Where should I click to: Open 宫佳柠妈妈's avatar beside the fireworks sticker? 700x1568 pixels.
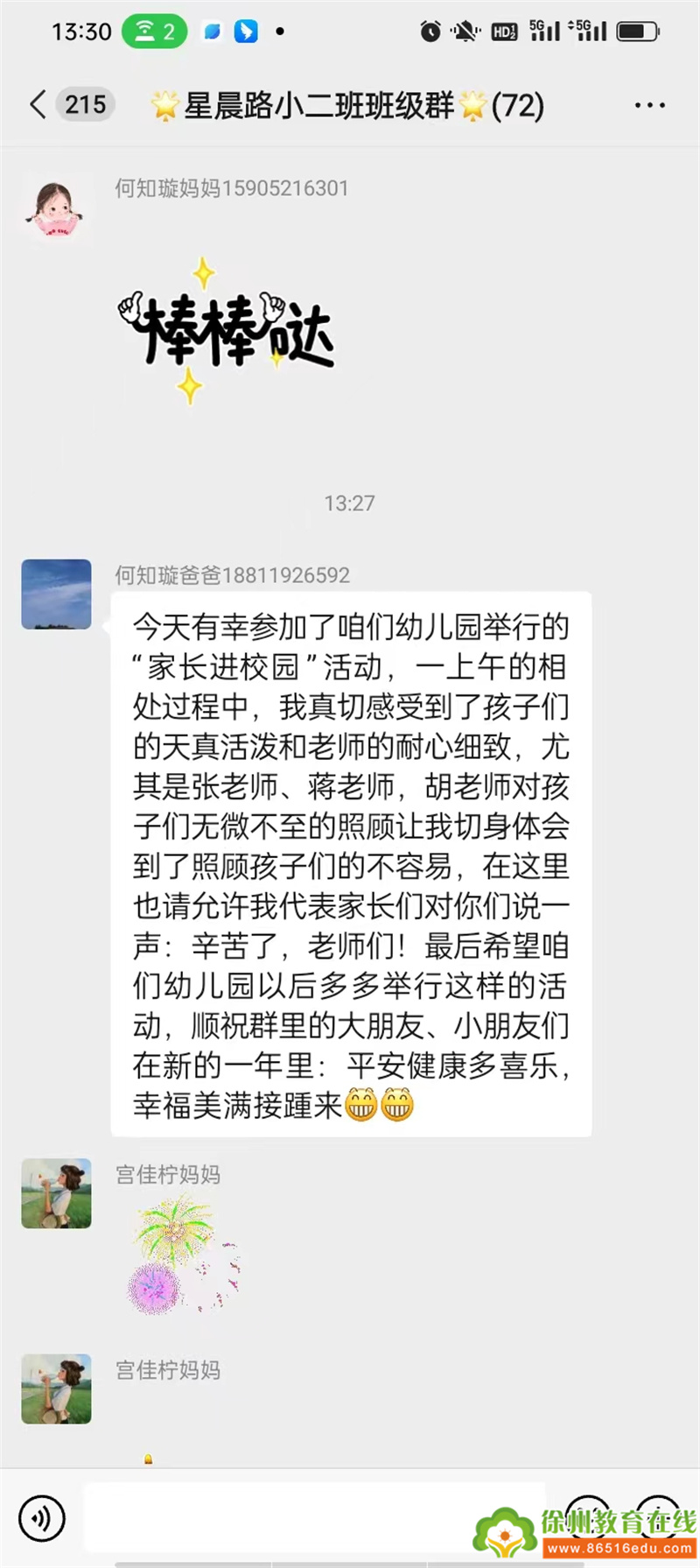click(57, 1193)
